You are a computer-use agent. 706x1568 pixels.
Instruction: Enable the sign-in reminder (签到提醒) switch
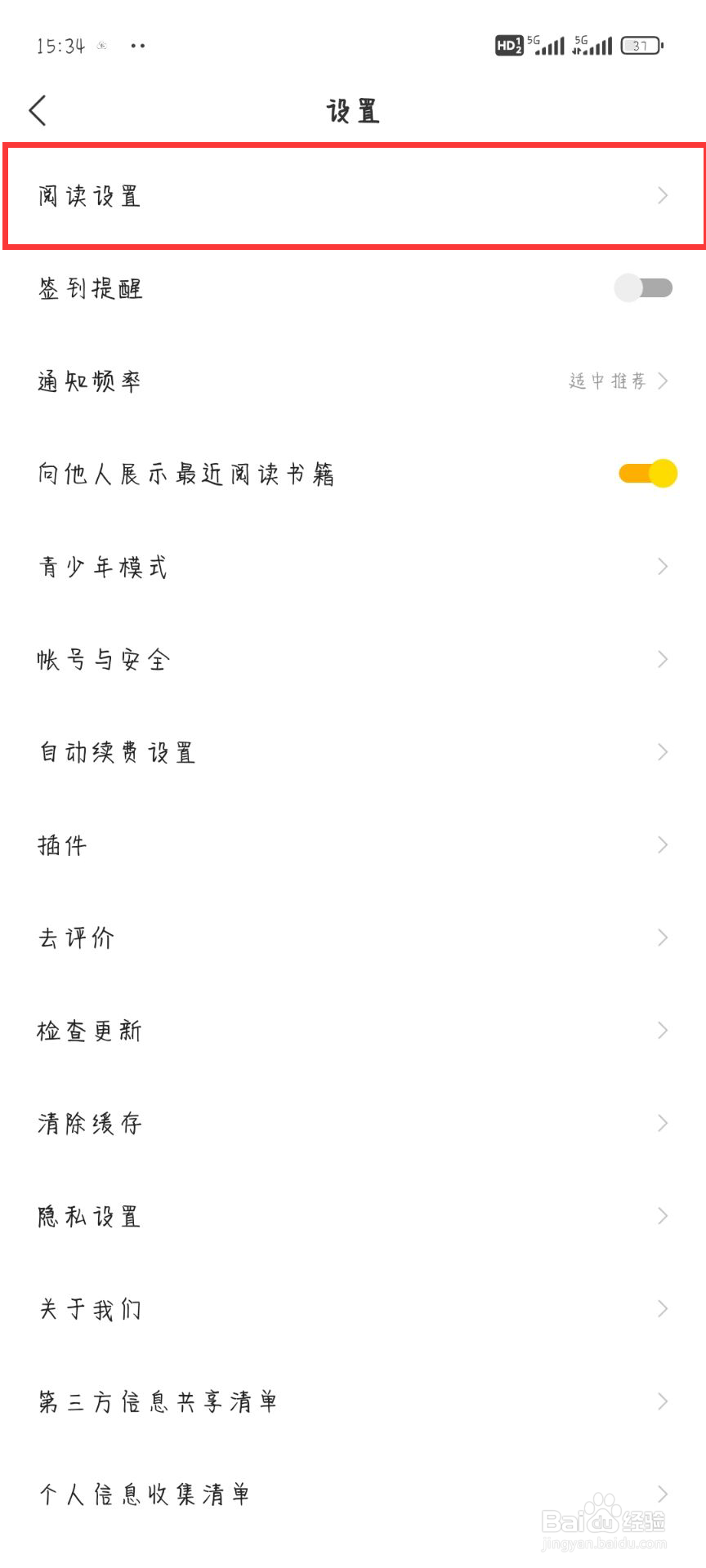tap(642, 287)
